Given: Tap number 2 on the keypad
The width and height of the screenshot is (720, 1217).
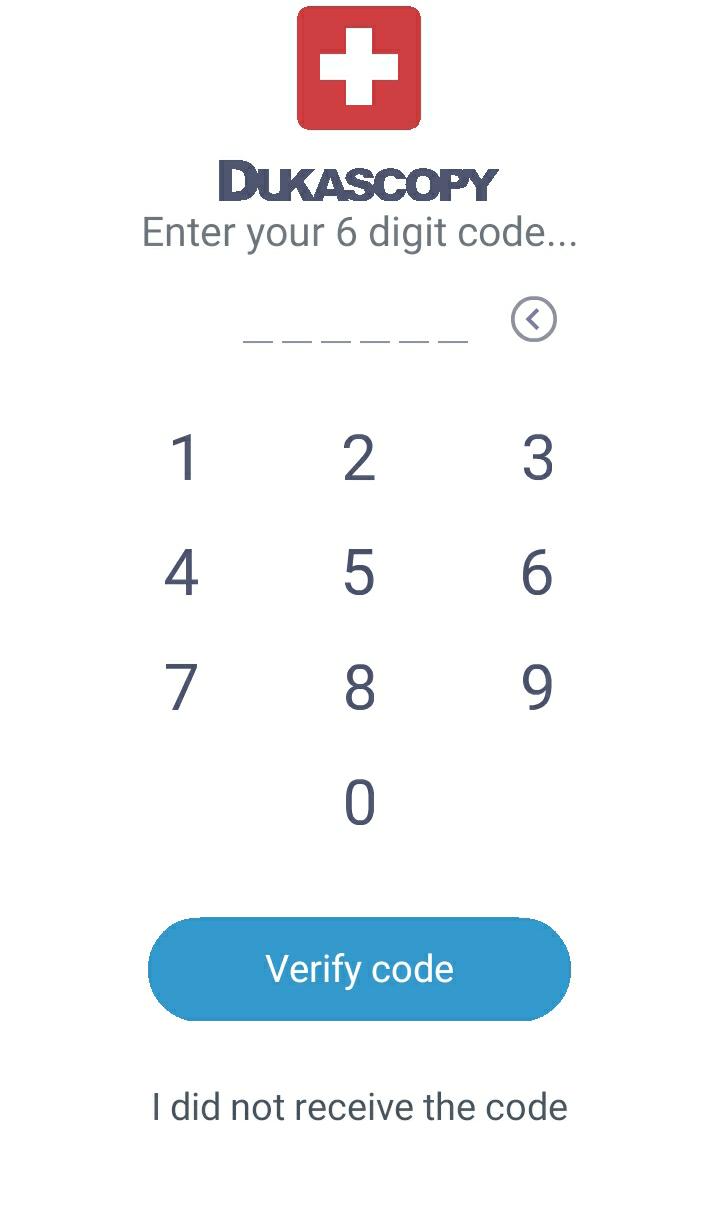Looking at the screenshot, I should tap(359, 459).
